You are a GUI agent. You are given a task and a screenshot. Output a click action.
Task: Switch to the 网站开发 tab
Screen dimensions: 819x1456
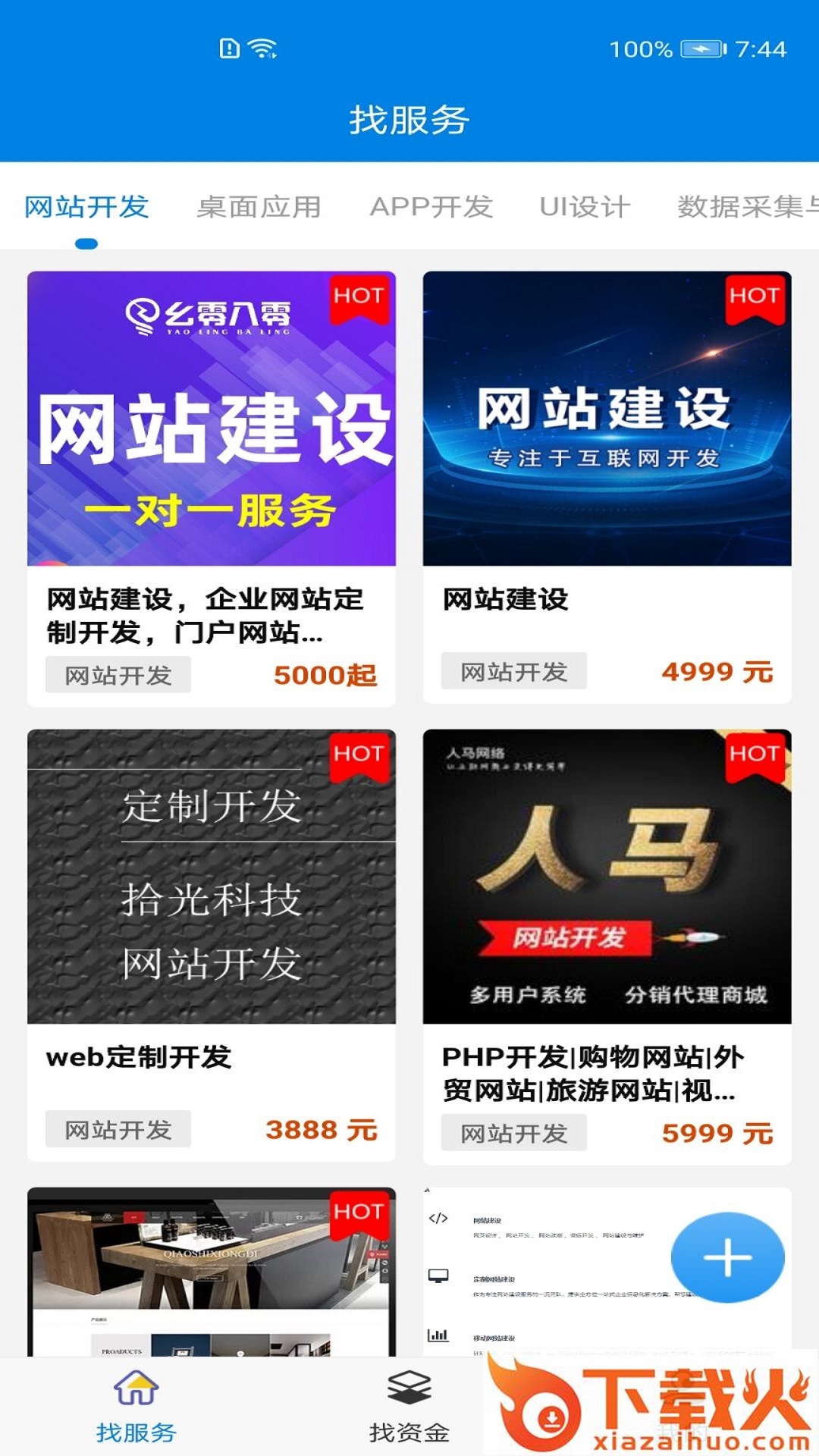coord(86,207)
